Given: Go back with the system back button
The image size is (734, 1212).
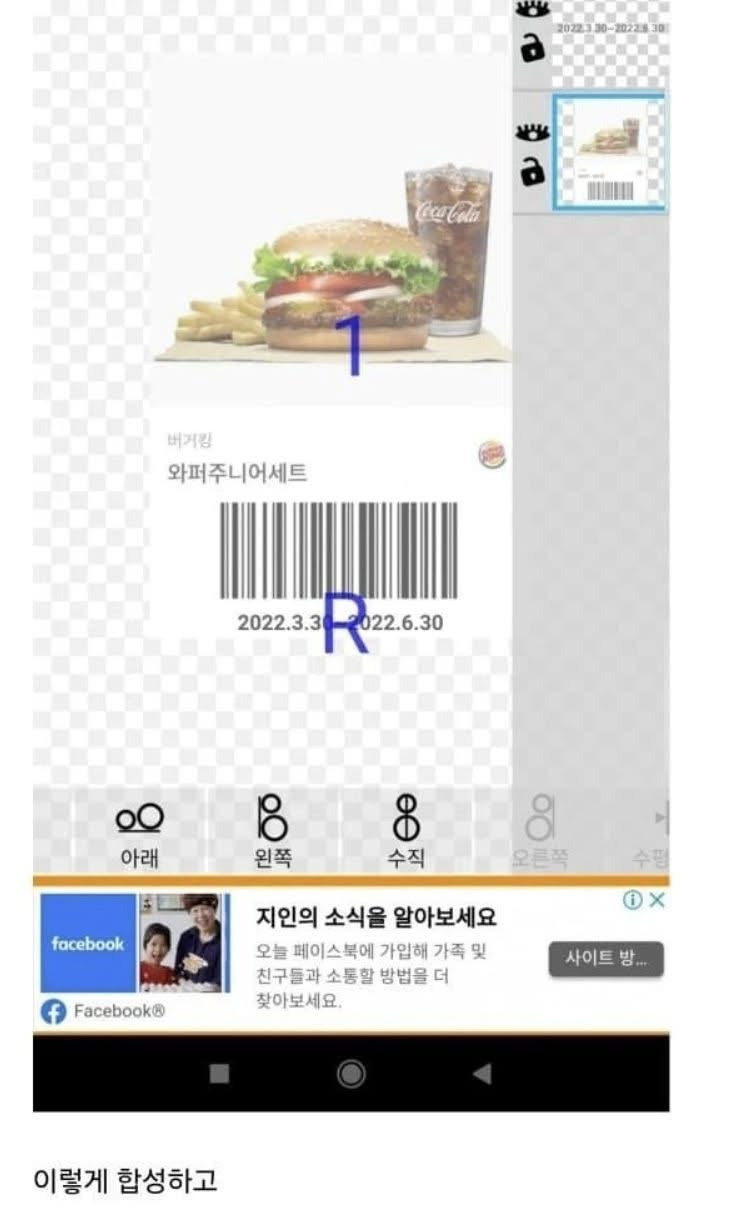Looking at the screenshot, I should 482,1074.
